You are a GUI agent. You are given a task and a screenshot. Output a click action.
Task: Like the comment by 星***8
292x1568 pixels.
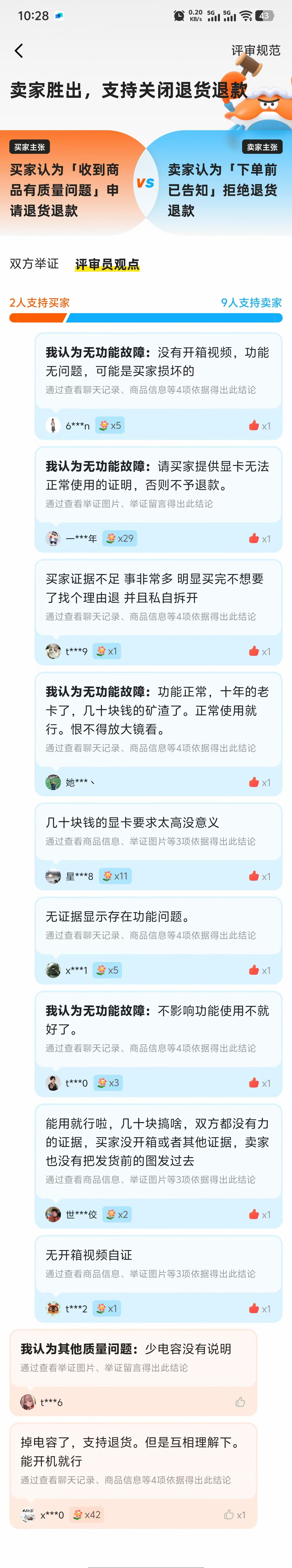(254, 876)
